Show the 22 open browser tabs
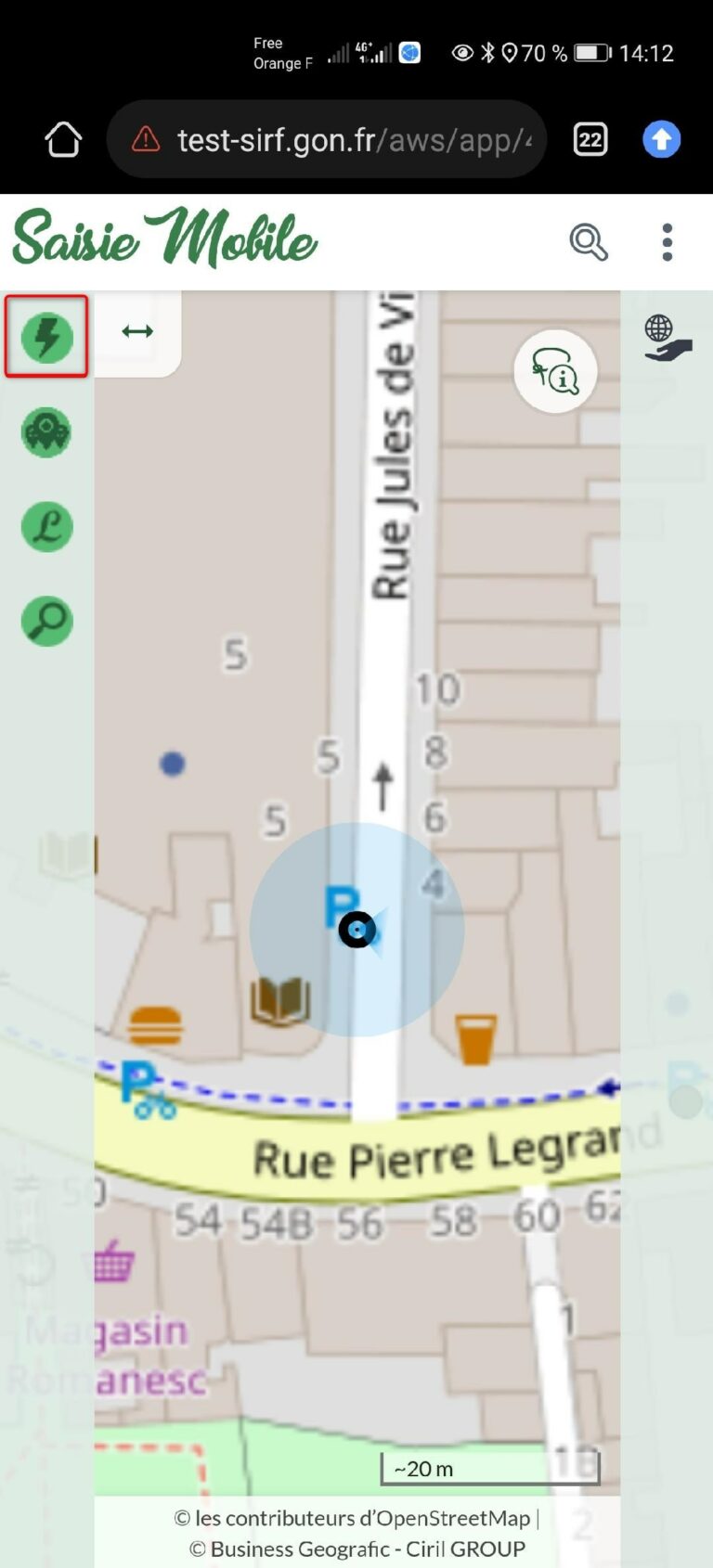713x1568 pixels. pyautogui.click(x=590, y=139)
